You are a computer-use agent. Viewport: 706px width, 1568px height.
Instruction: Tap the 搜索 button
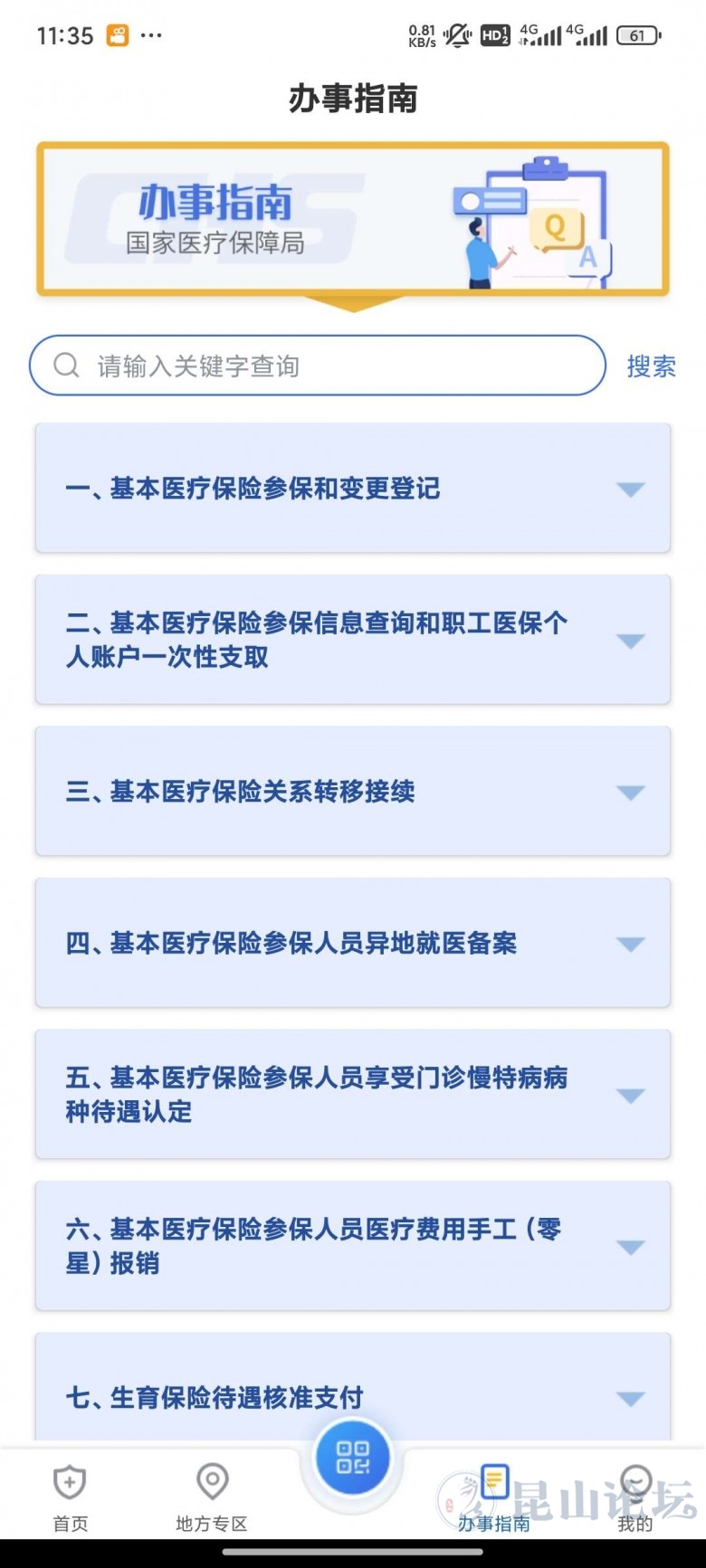[x=651, y=366]
